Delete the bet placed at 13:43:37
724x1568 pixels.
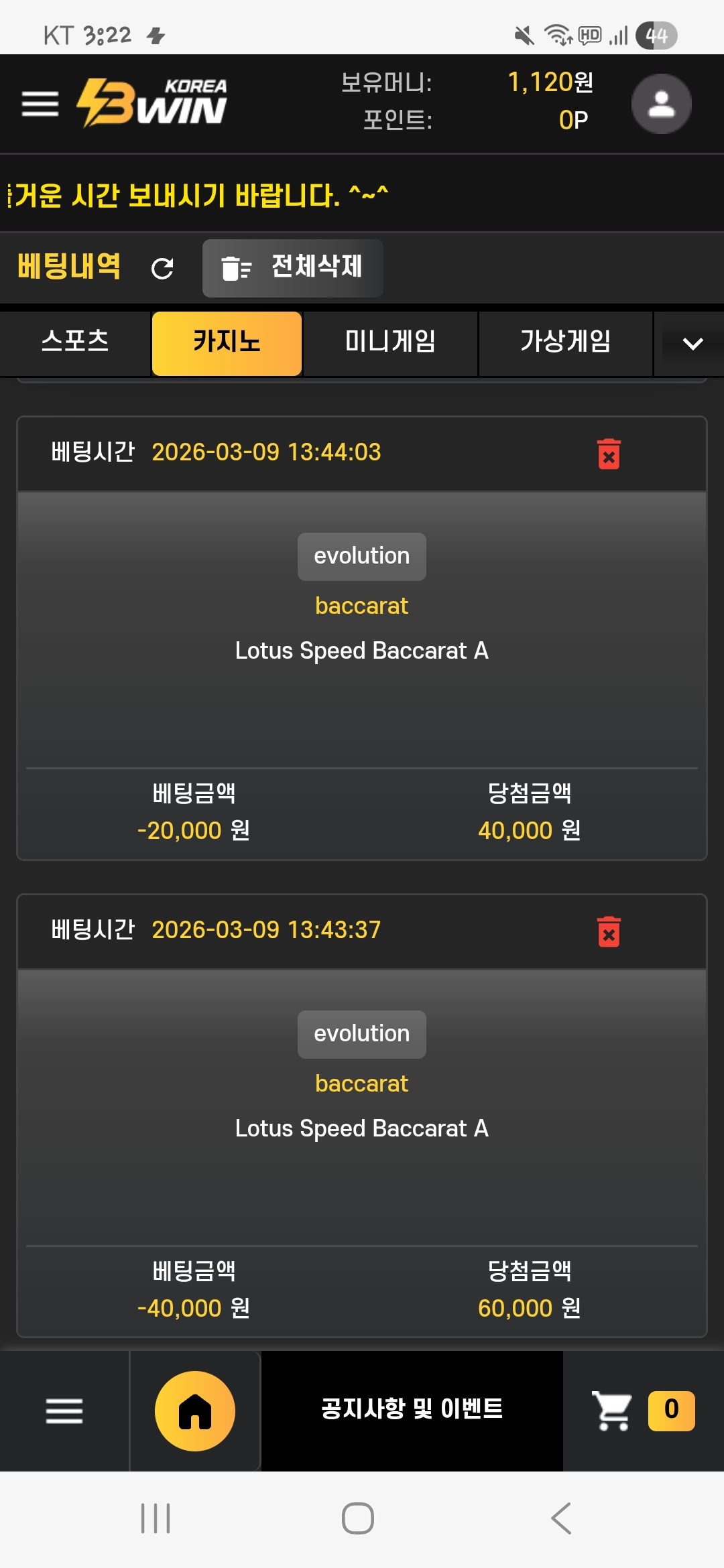tap(609, 932)
